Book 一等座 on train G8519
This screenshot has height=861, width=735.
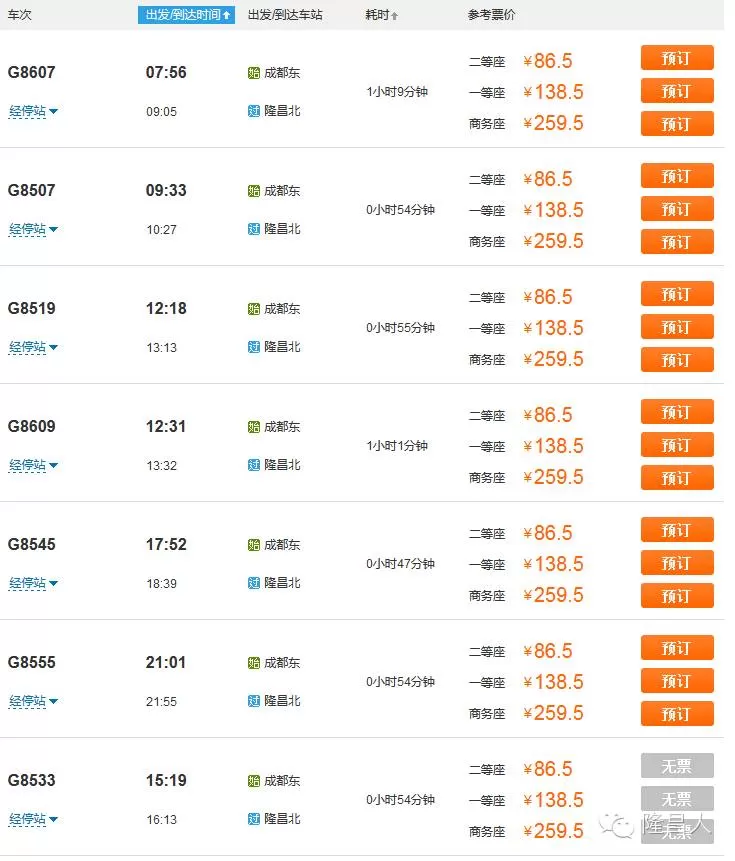coord(677,327)
